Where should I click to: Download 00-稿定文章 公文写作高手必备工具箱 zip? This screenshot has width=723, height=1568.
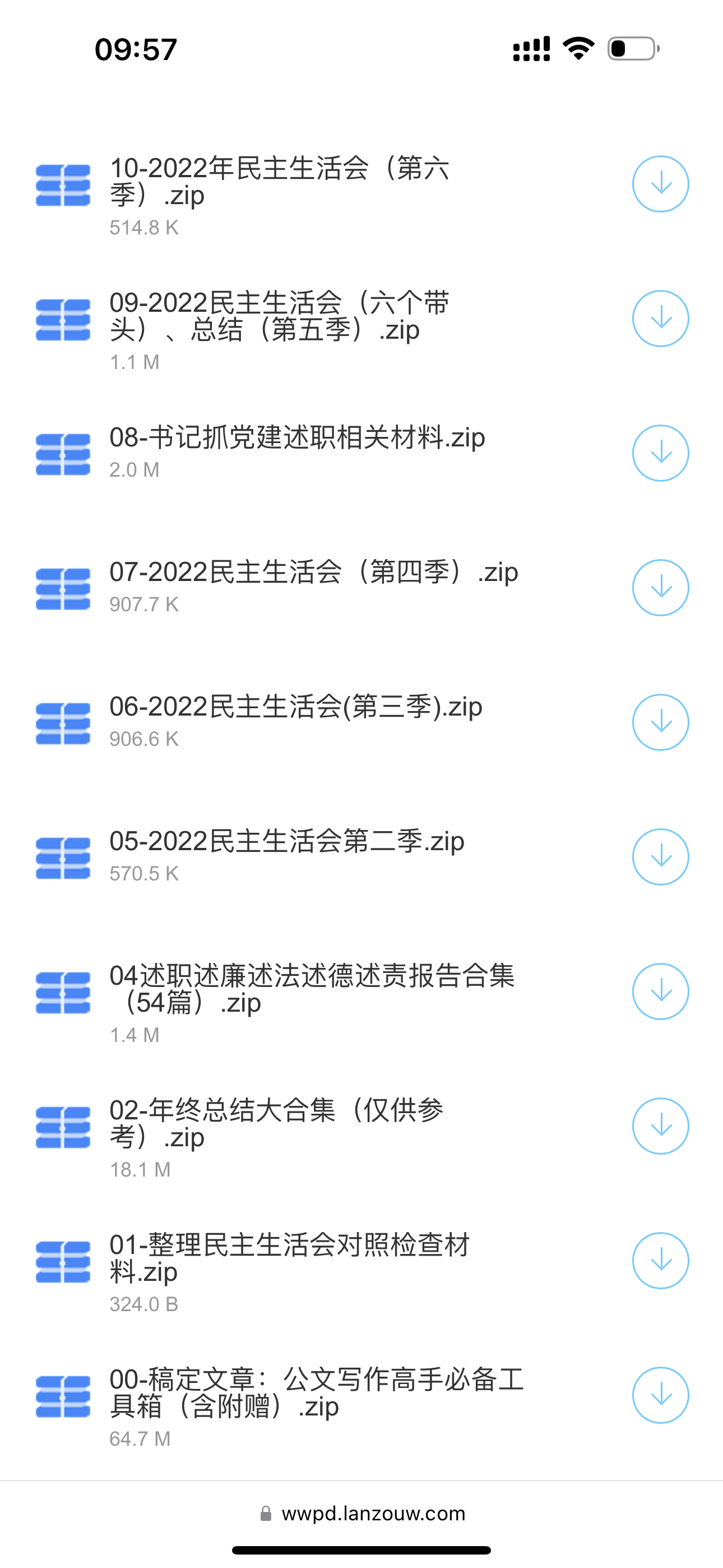(x=660, y=1395)
